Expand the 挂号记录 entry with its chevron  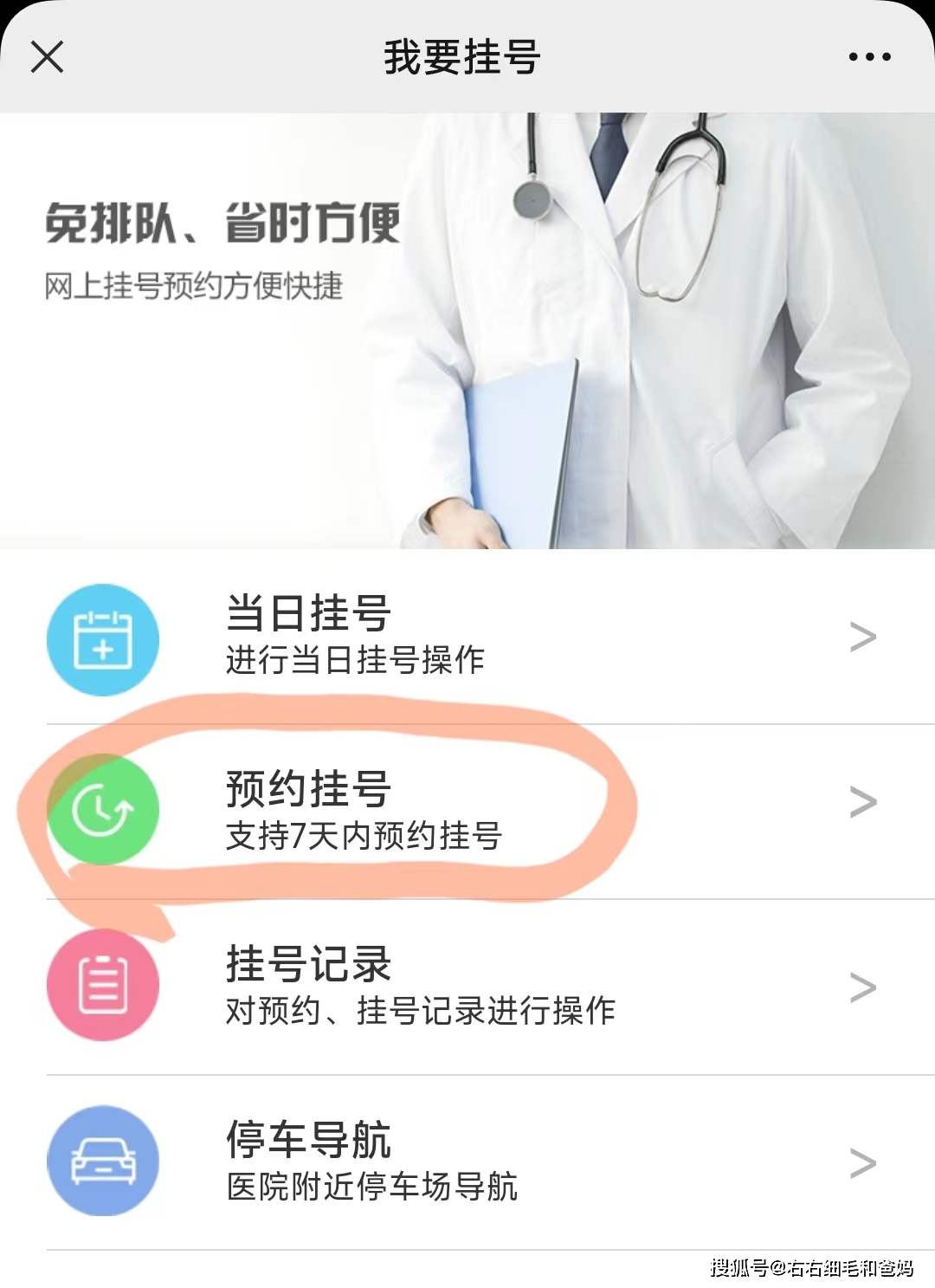[862, 986]
